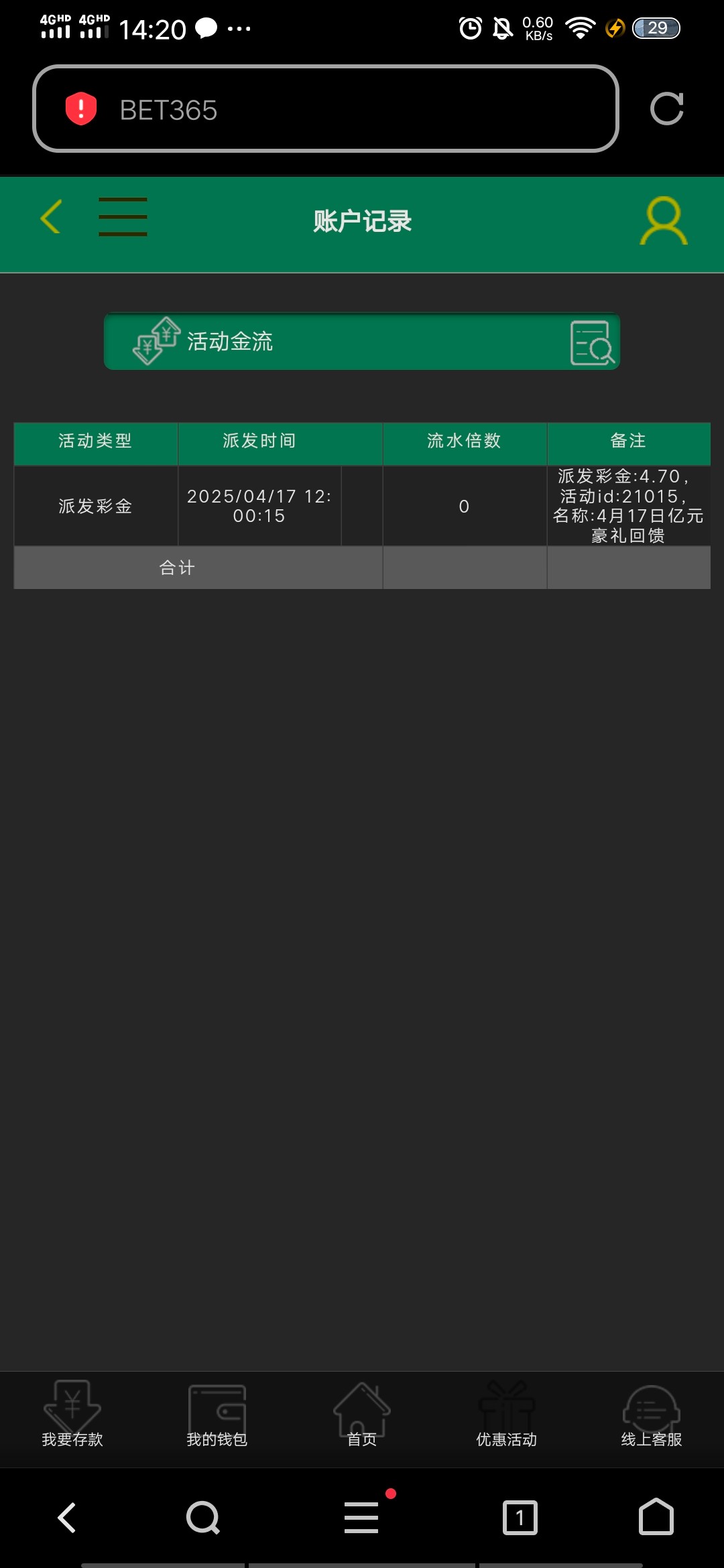The height and width of the screenshot is (1568, 724).
Task: Open the browser menu with the red dot
Action: coord(362,1518)
